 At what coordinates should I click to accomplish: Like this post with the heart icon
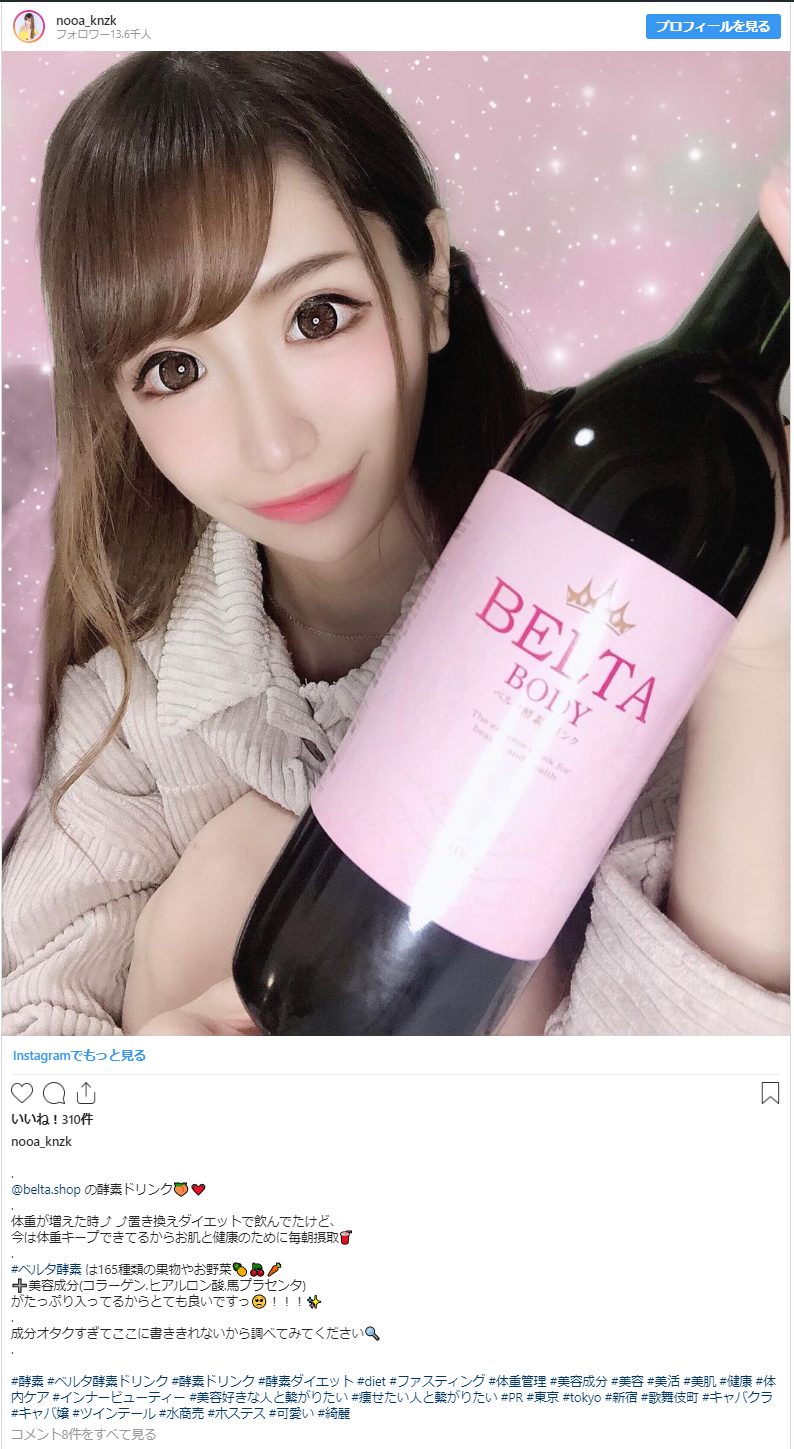point(22,1093)
